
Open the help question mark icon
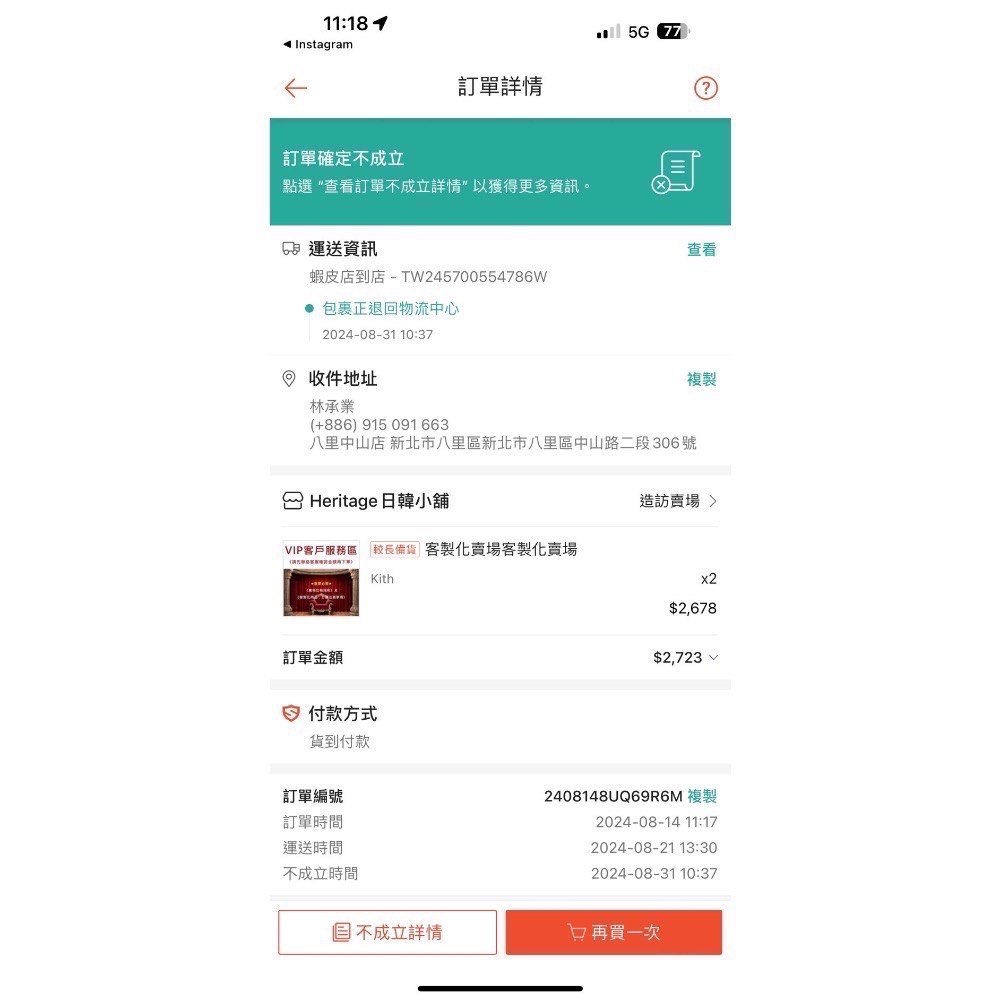(706, 88)
